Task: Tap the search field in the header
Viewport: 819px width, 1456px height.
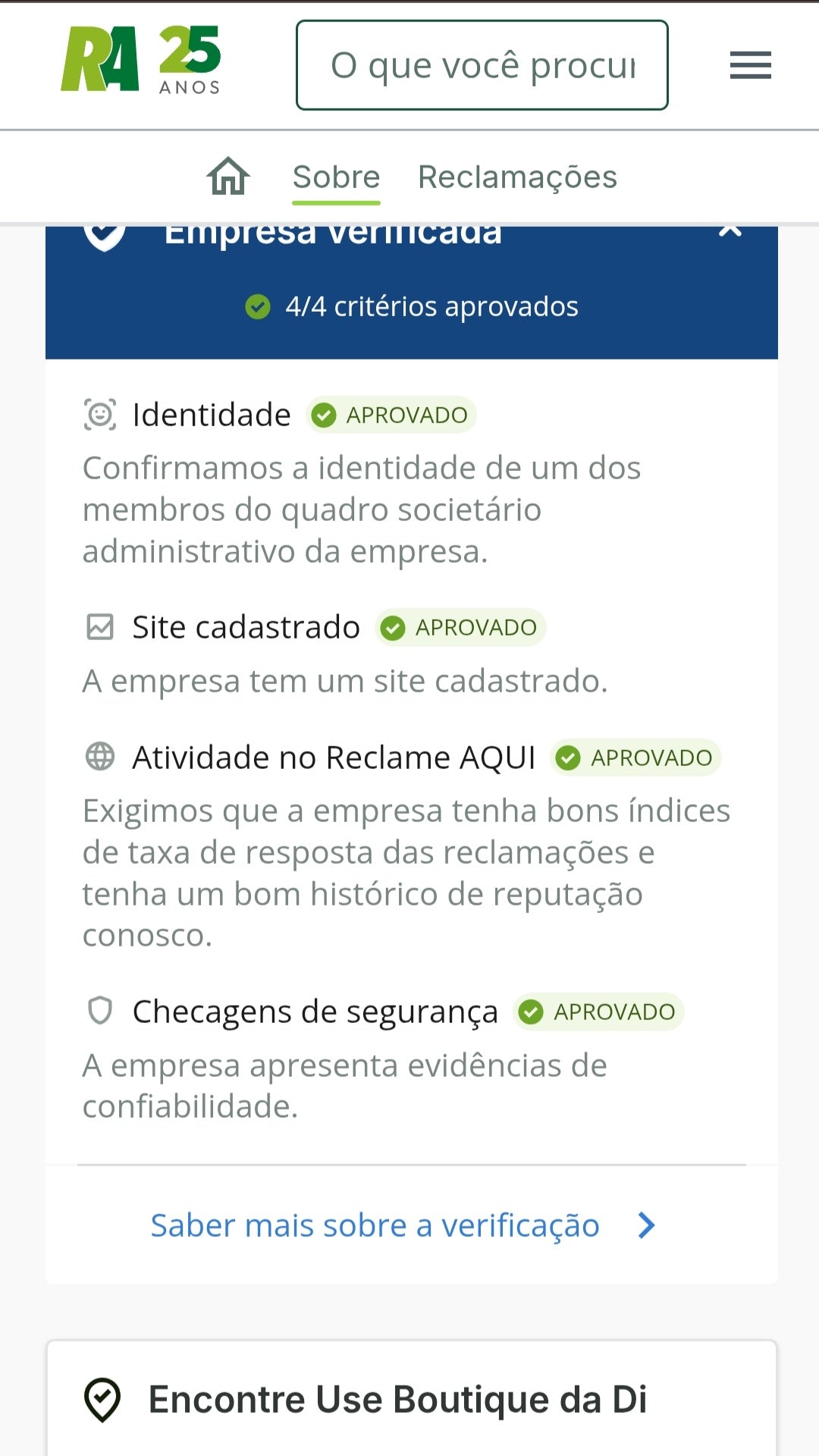Action: 482,65
